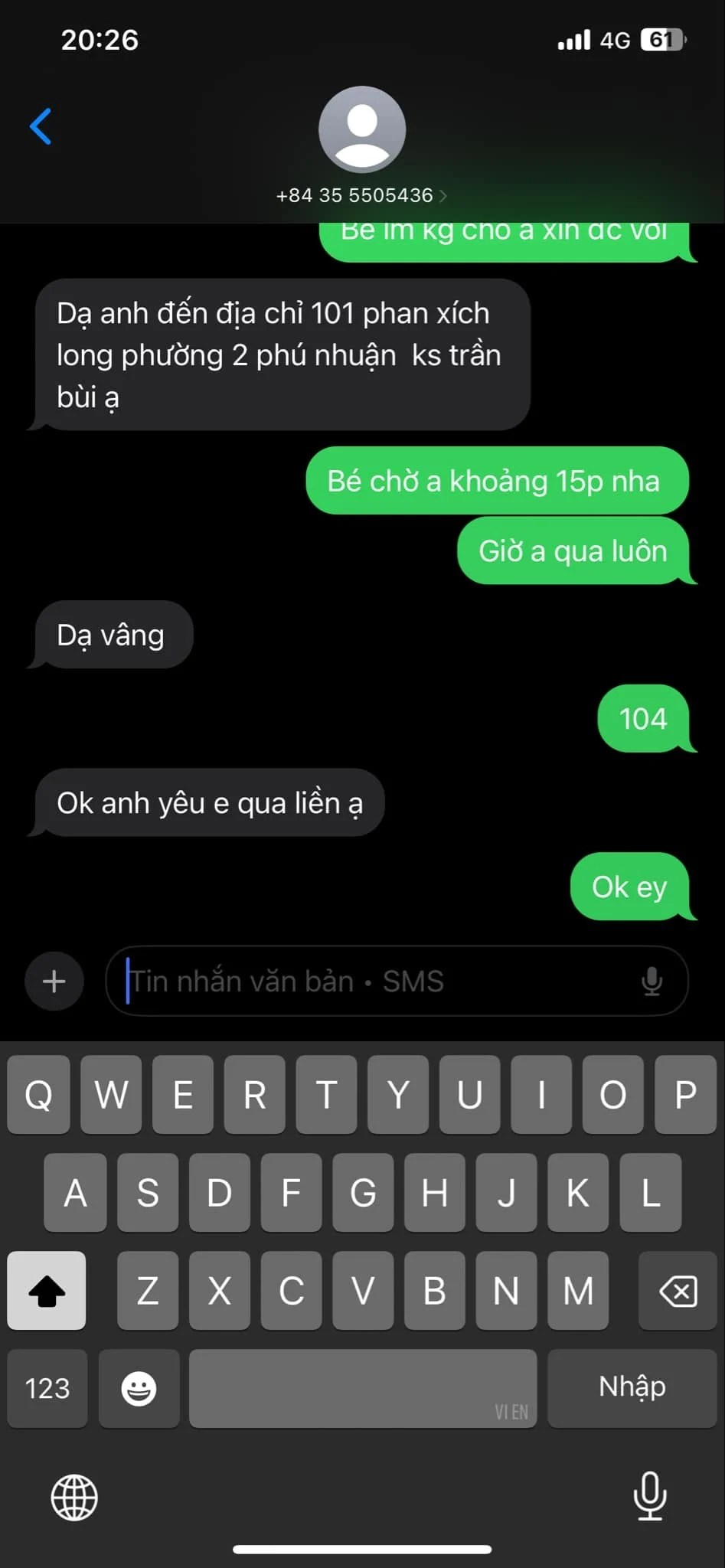Hit the backspace key
Screen dimensions: 725x1568
(678, 1290)
